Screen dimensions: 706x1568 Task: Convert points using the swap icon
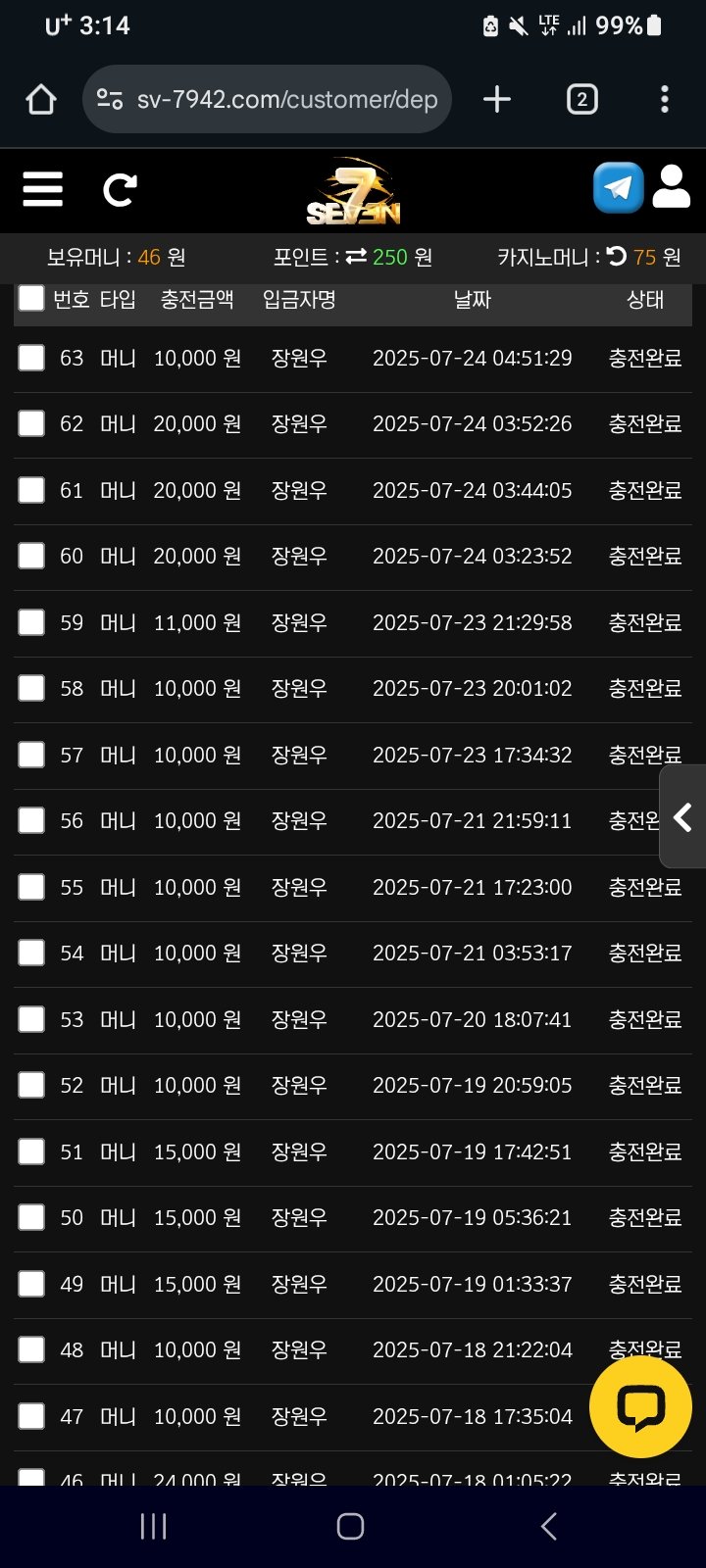point(356,257)
